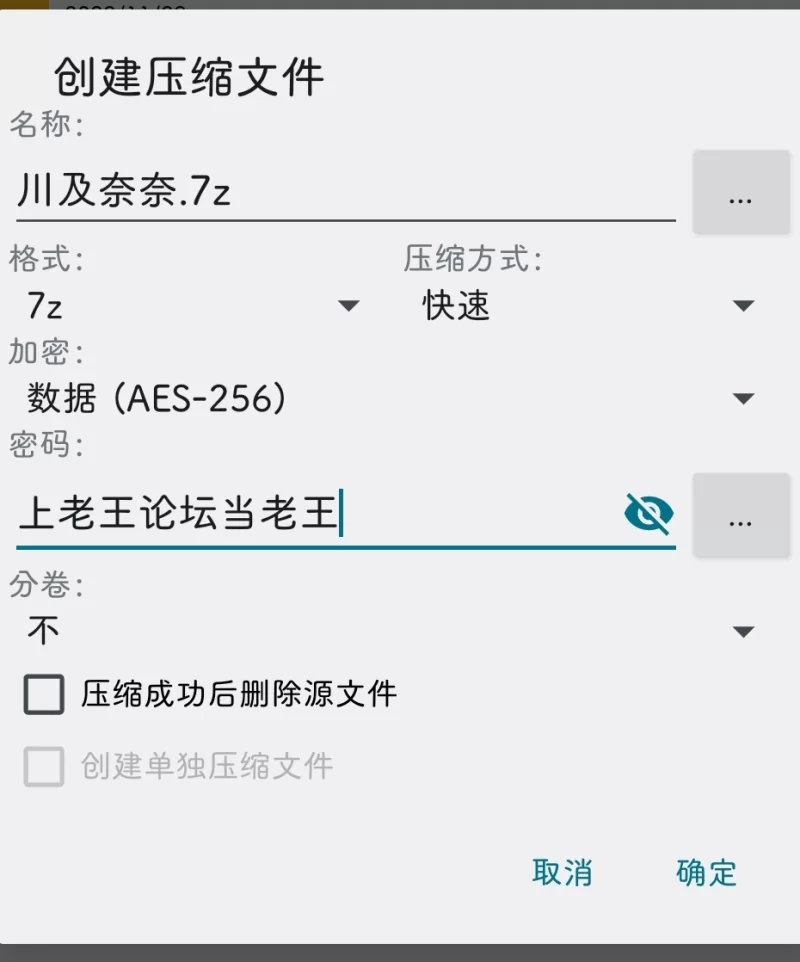Open the 7z format dropdown
800x962 pixels.
tap(190, 306)
